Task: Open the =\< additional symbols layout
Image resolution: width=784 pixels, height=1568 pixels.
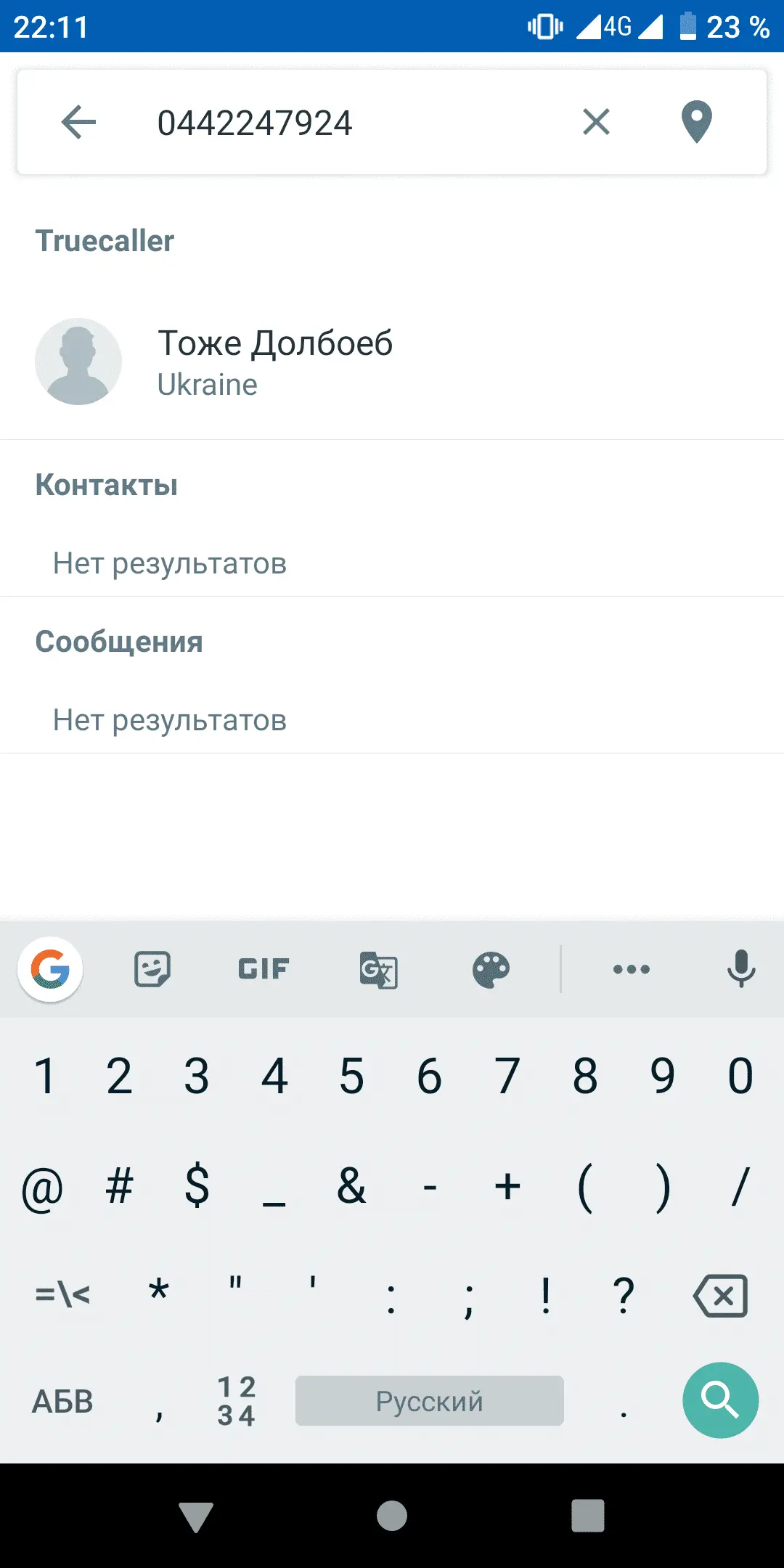Action: [x=62, y=1294]
